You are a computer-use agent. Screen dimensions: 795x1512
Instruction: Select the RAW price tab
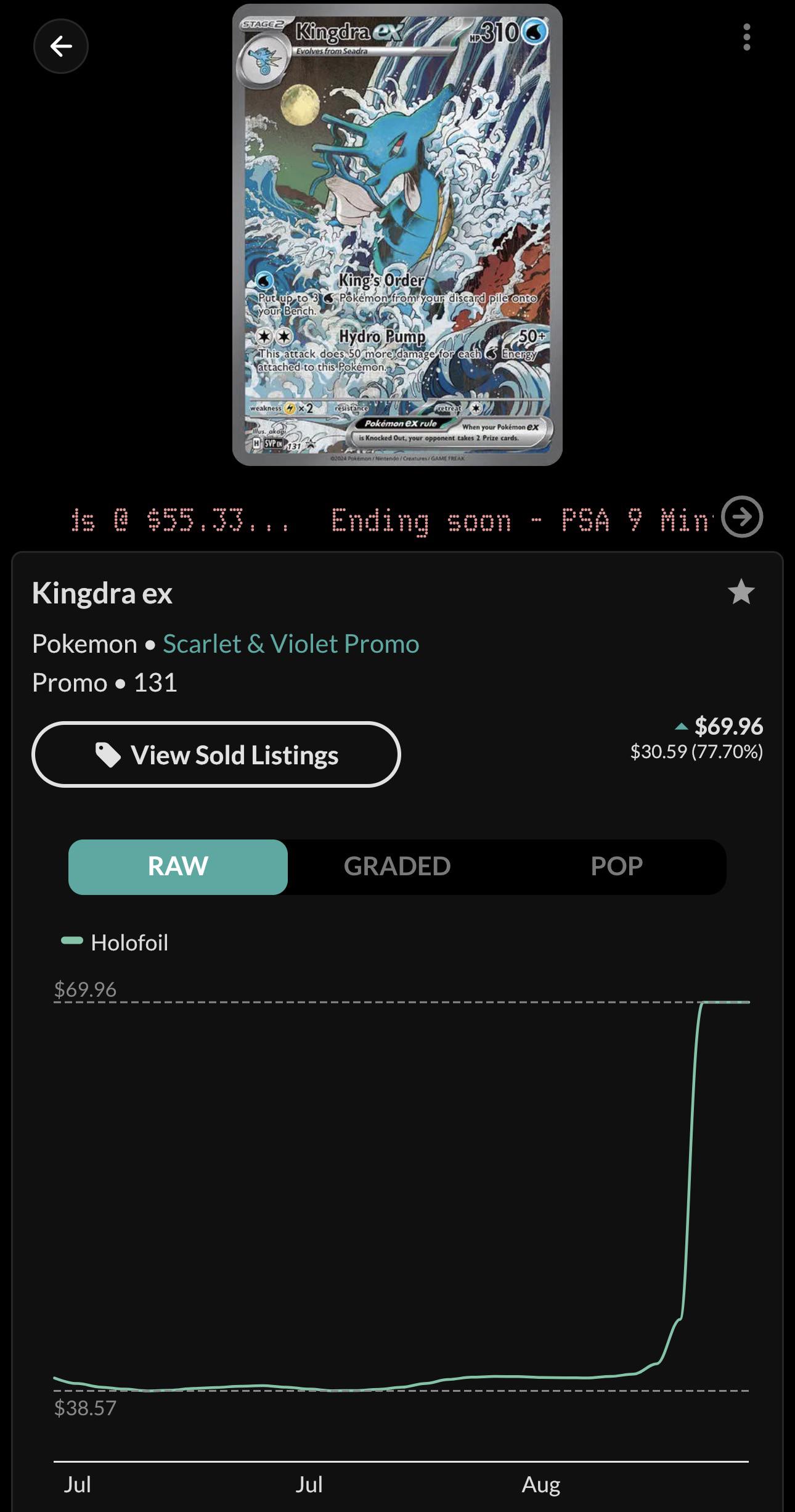(178, 866)
